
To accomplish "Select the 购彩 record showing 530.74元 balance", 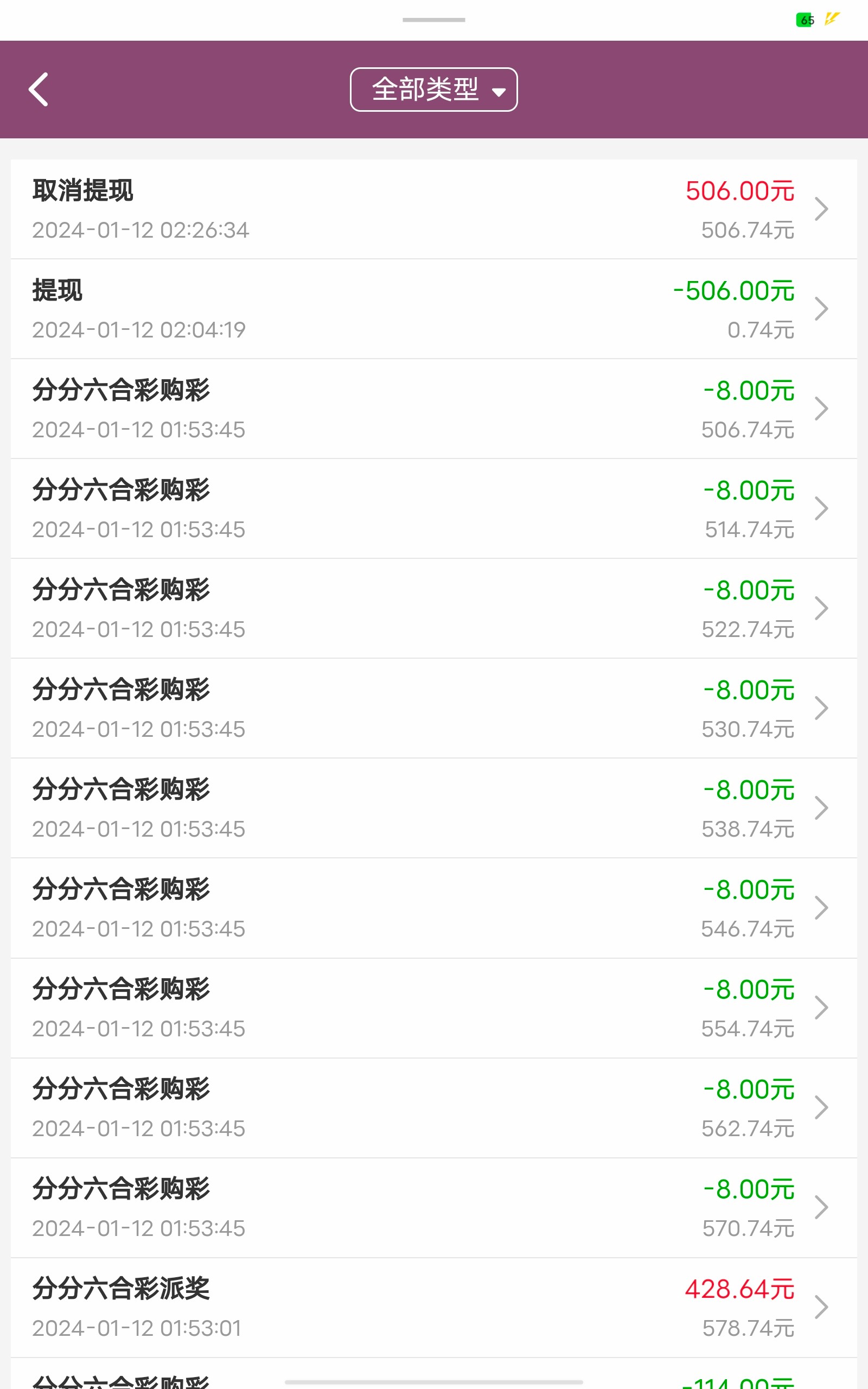I will pos(433,709).
